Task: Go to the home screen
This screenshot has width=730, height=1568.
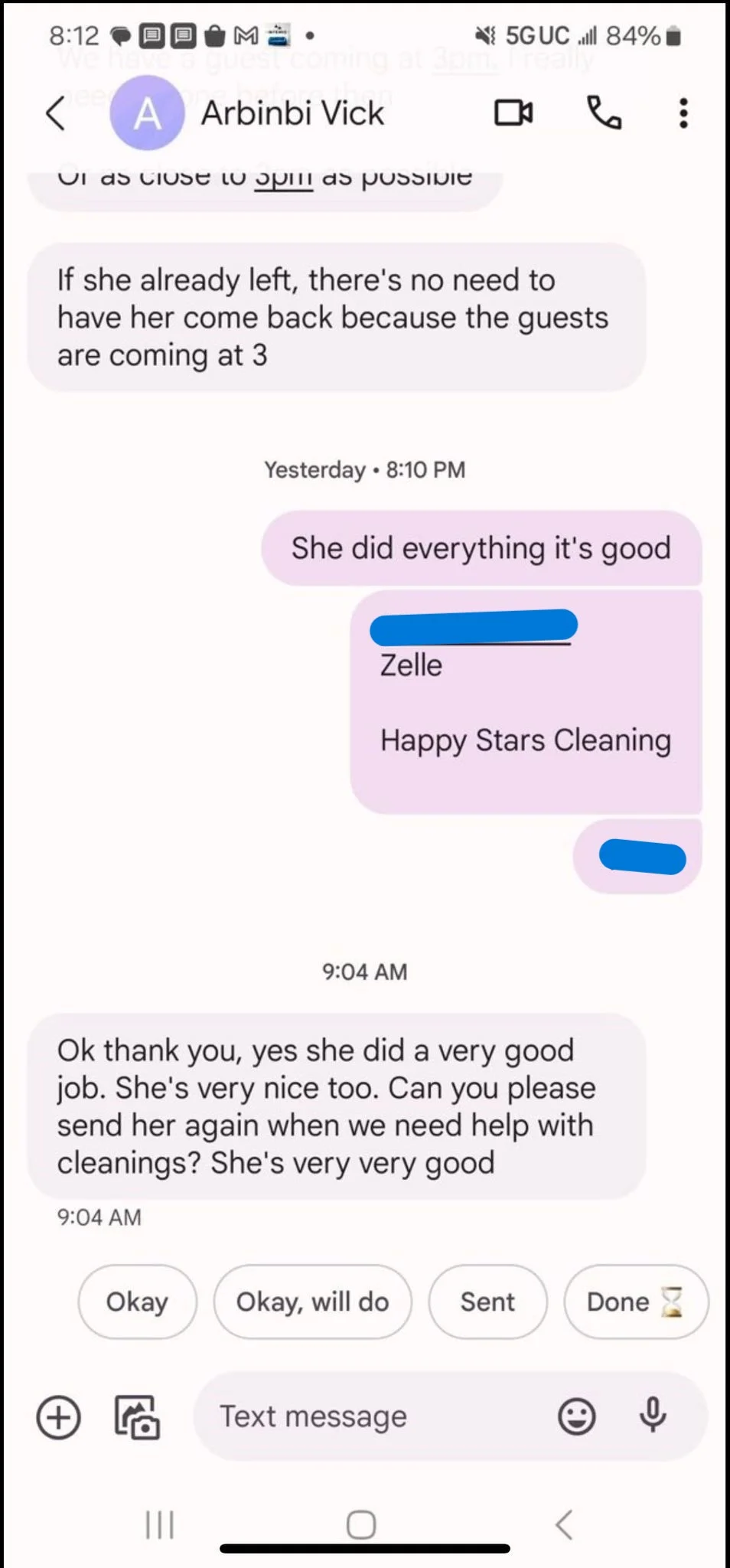Action: tap(361, 1524)
